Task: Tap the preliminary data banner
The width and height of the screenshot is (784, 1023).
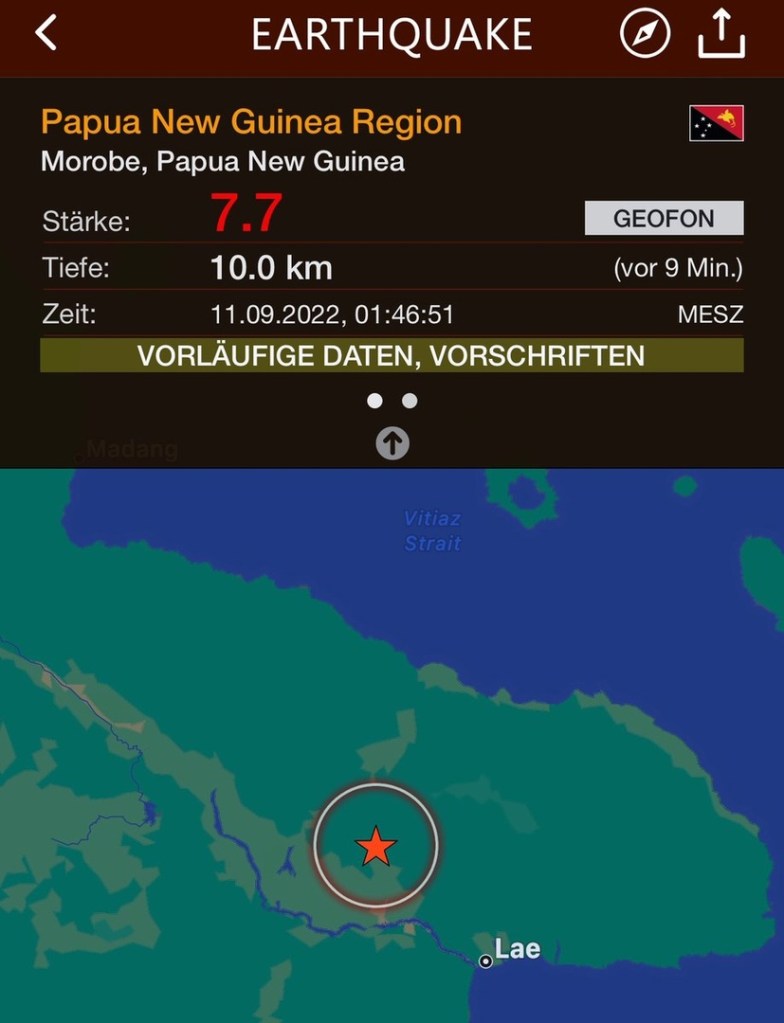Action: 391,356
